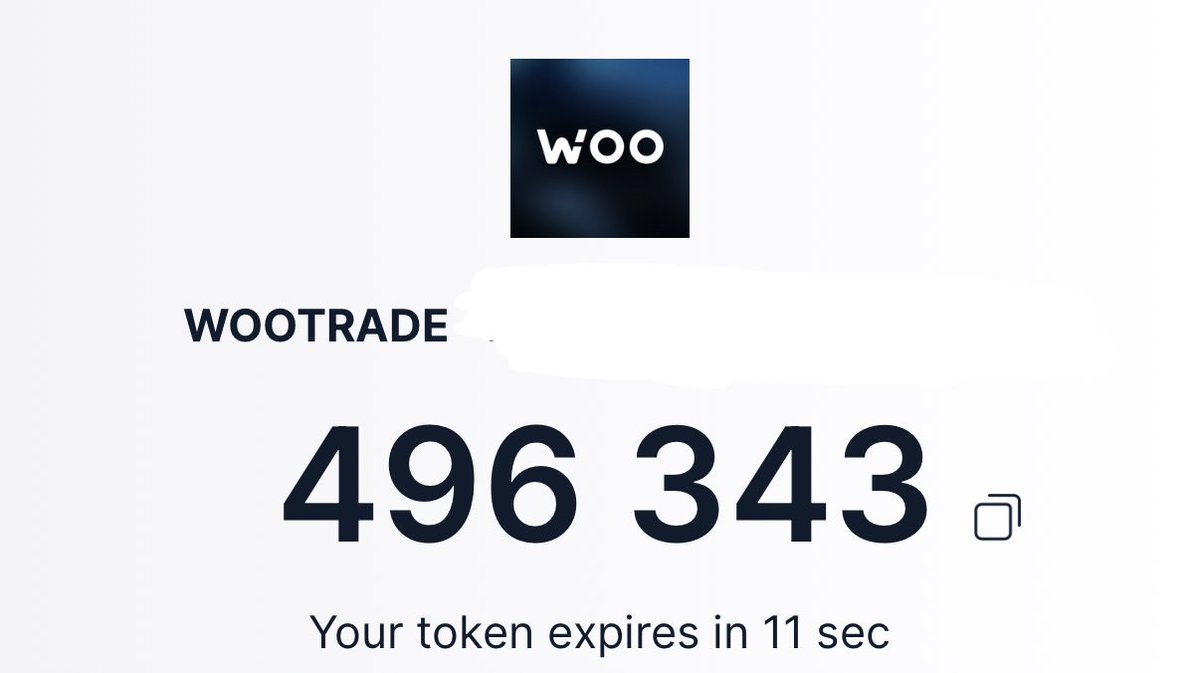The image size is (1200, 673).
Task: Copy the 496 343 token code
Action: [997, 517]
